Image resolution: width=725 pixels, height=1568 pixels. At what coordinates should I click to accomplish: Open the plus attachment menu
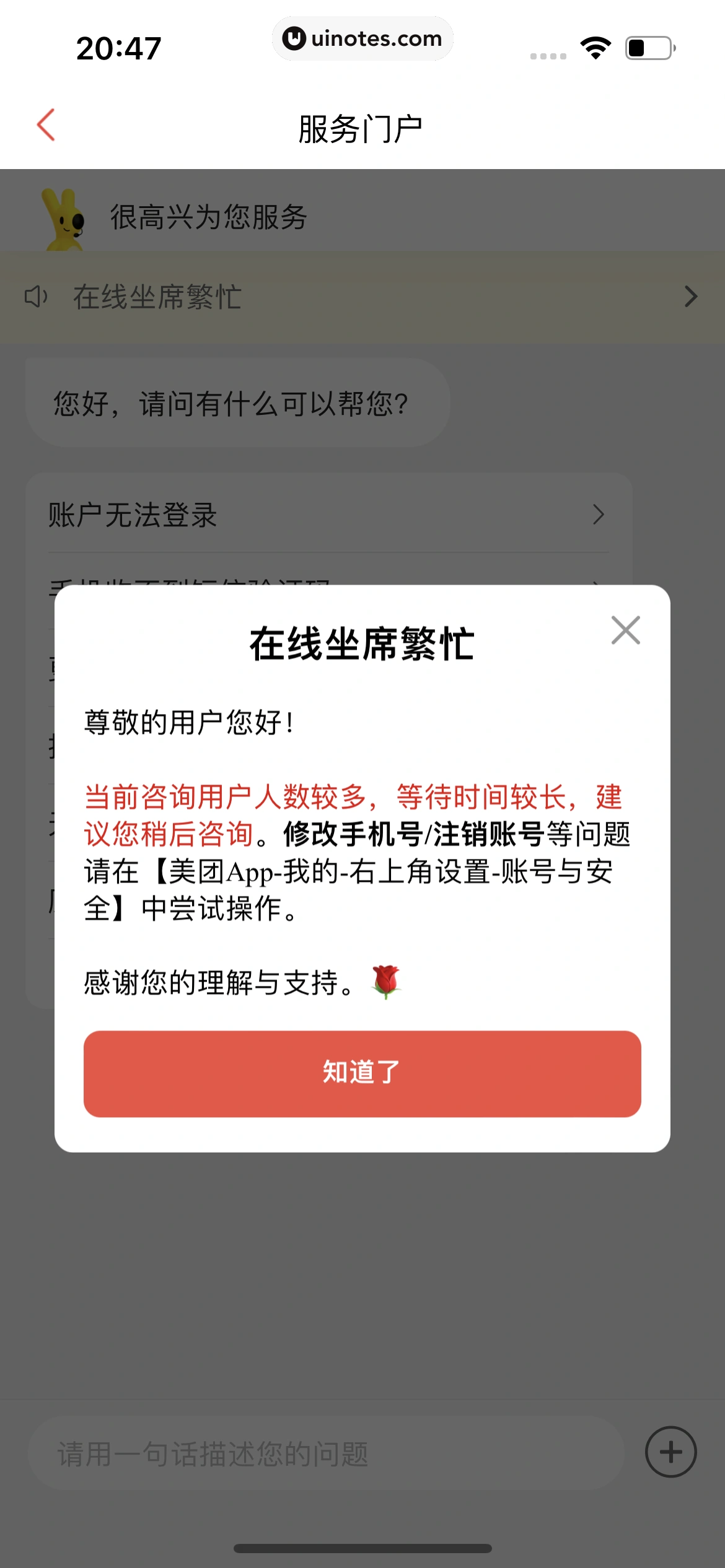(x=670, y=1452)
